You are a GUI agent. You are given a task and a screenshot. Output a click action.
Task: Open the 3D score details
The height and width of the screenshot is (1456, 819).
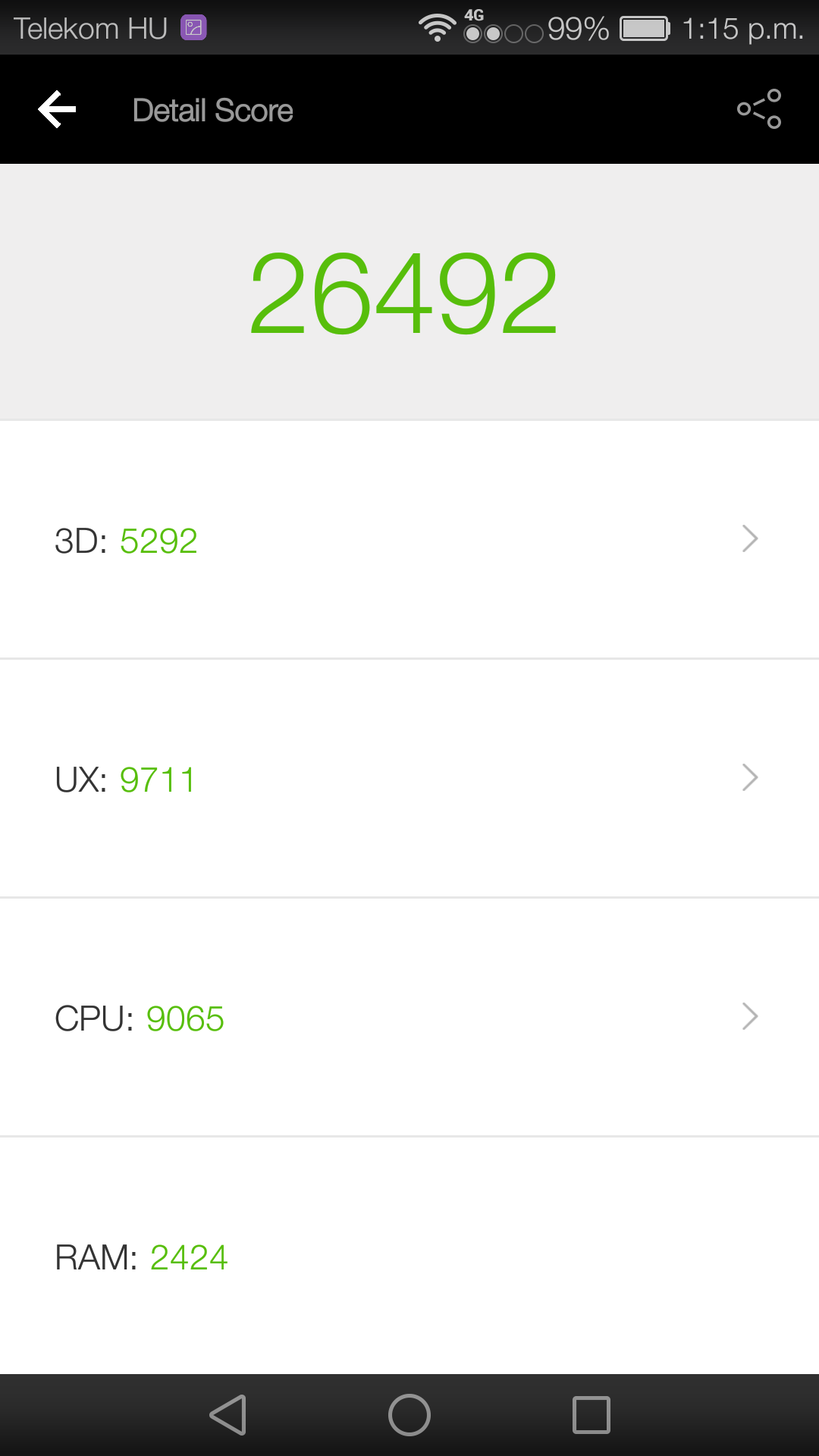point(409,539)
